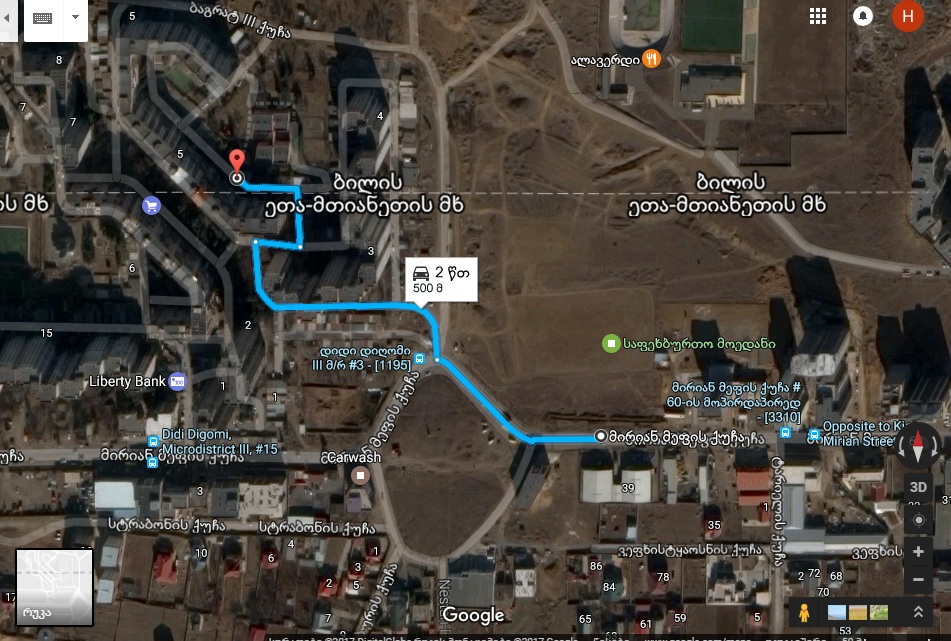The width and height of the screenshot is (951, 641).
Task: Expand the imagery strip chevron
Action: (918, 612)
